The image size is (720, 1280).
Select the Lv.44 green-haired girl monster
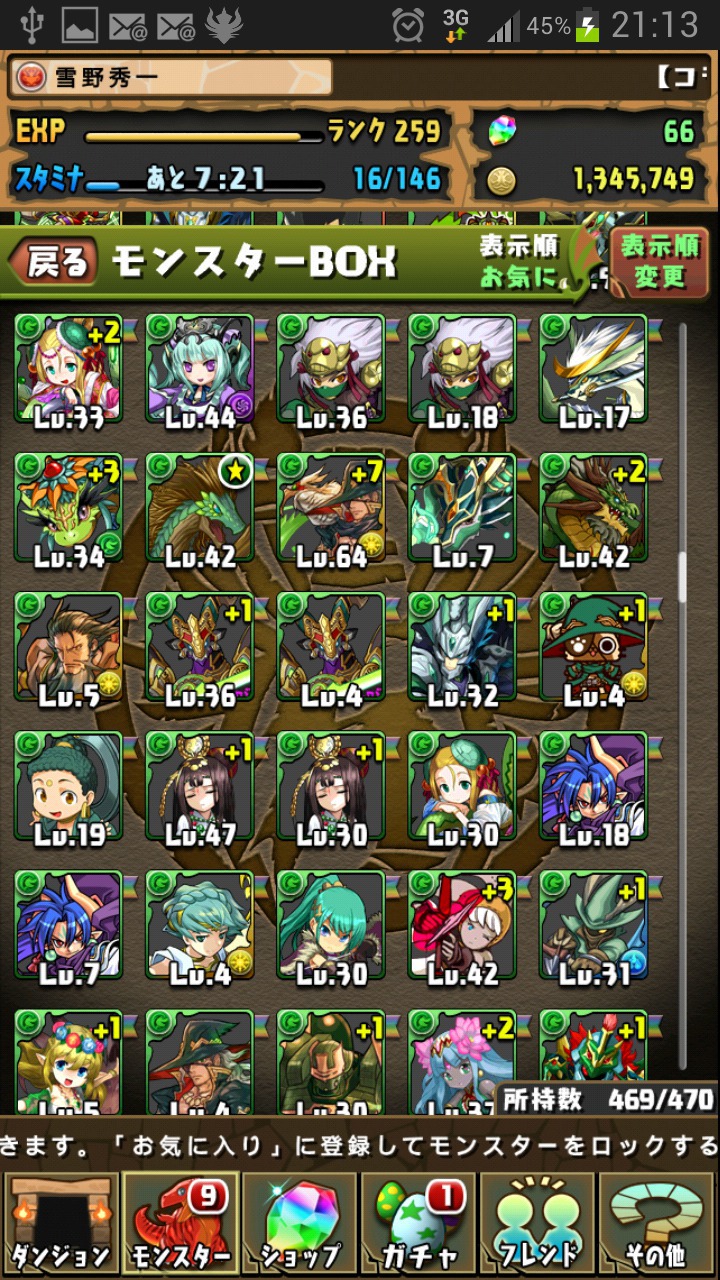[200, 368]
